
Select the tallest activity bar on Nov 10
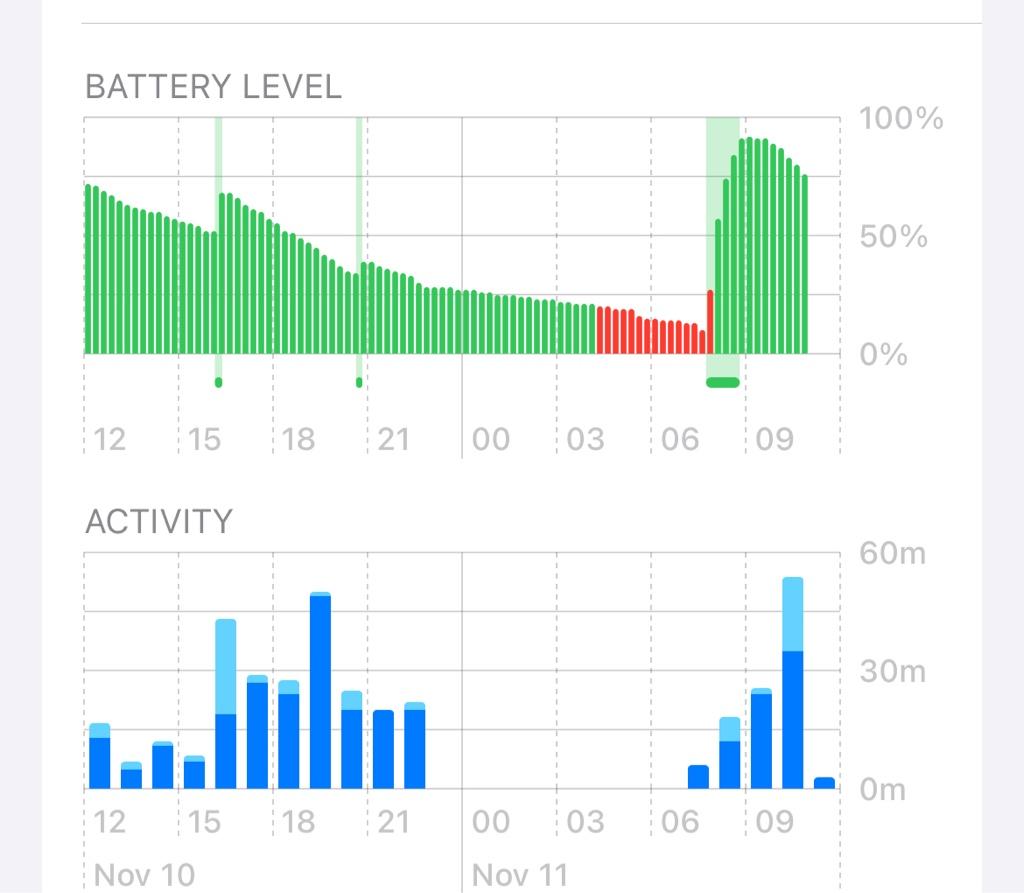pos(320,690)
